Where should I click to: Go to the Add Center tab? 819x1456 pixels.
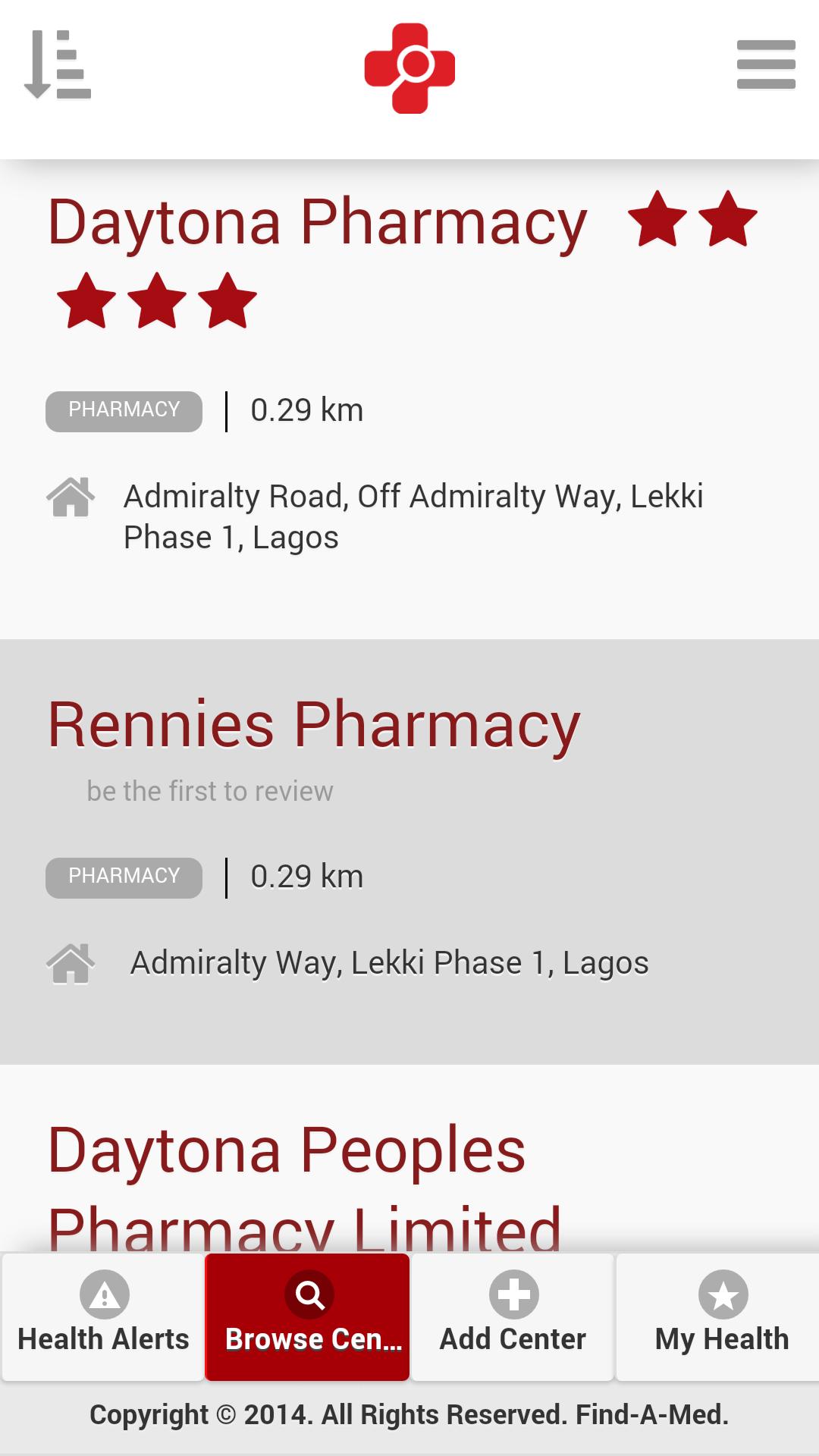513,1316
